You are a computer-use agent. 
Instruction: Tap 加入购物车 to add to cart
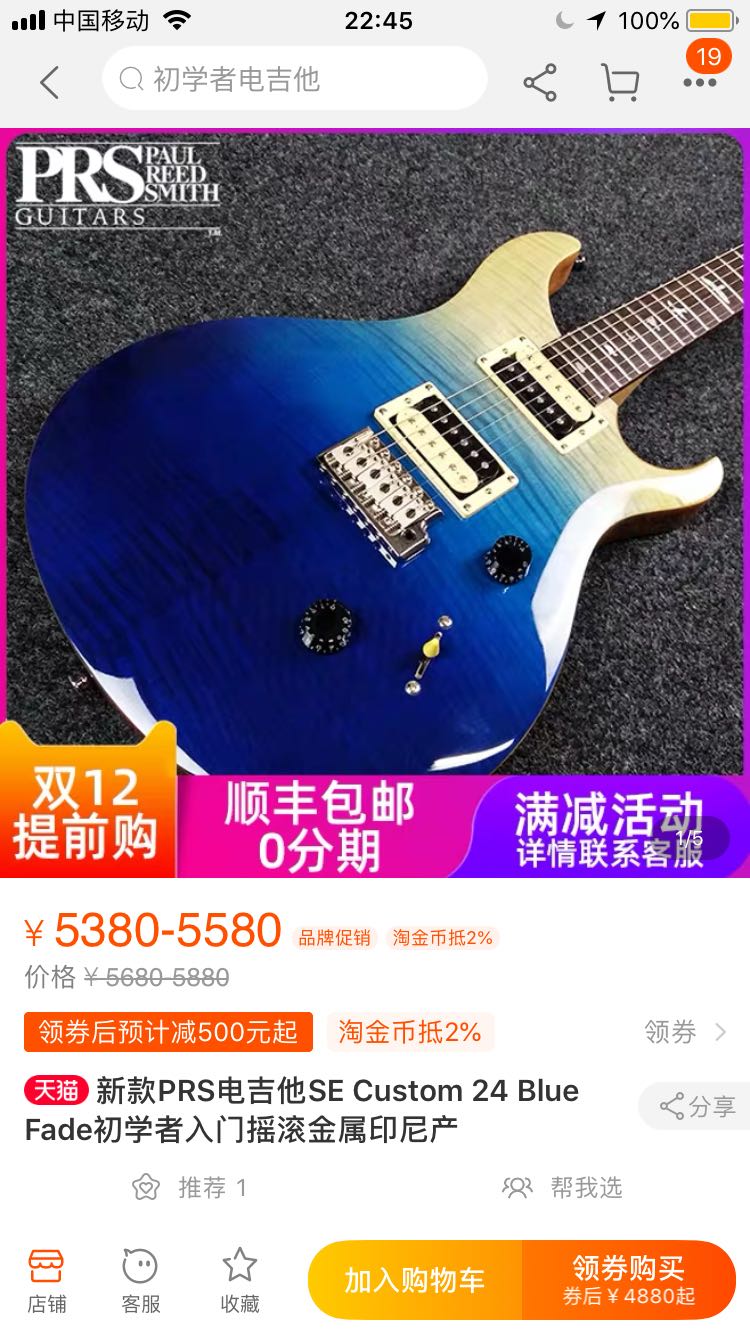pos(414,1280)
